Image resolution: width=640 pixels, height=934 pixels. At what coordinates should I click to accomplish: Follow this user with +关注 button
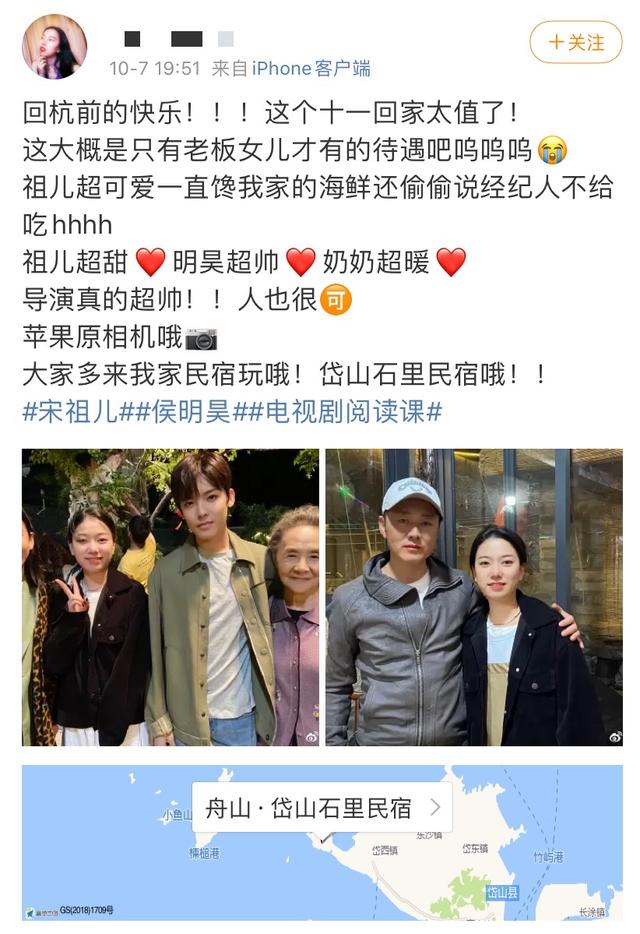[x=575, y=42]
